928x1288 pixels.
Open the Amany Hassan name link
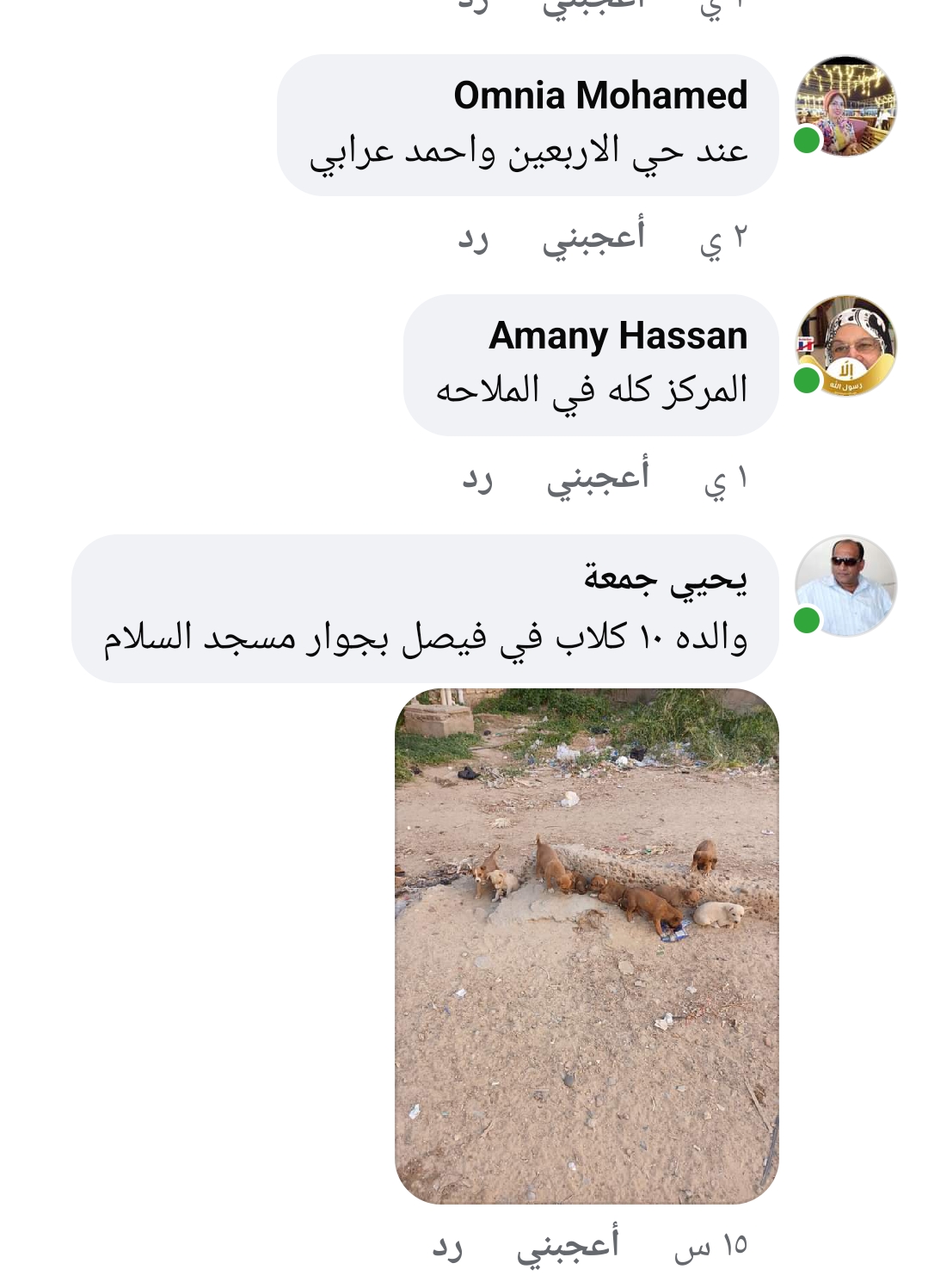coord(618,336)
